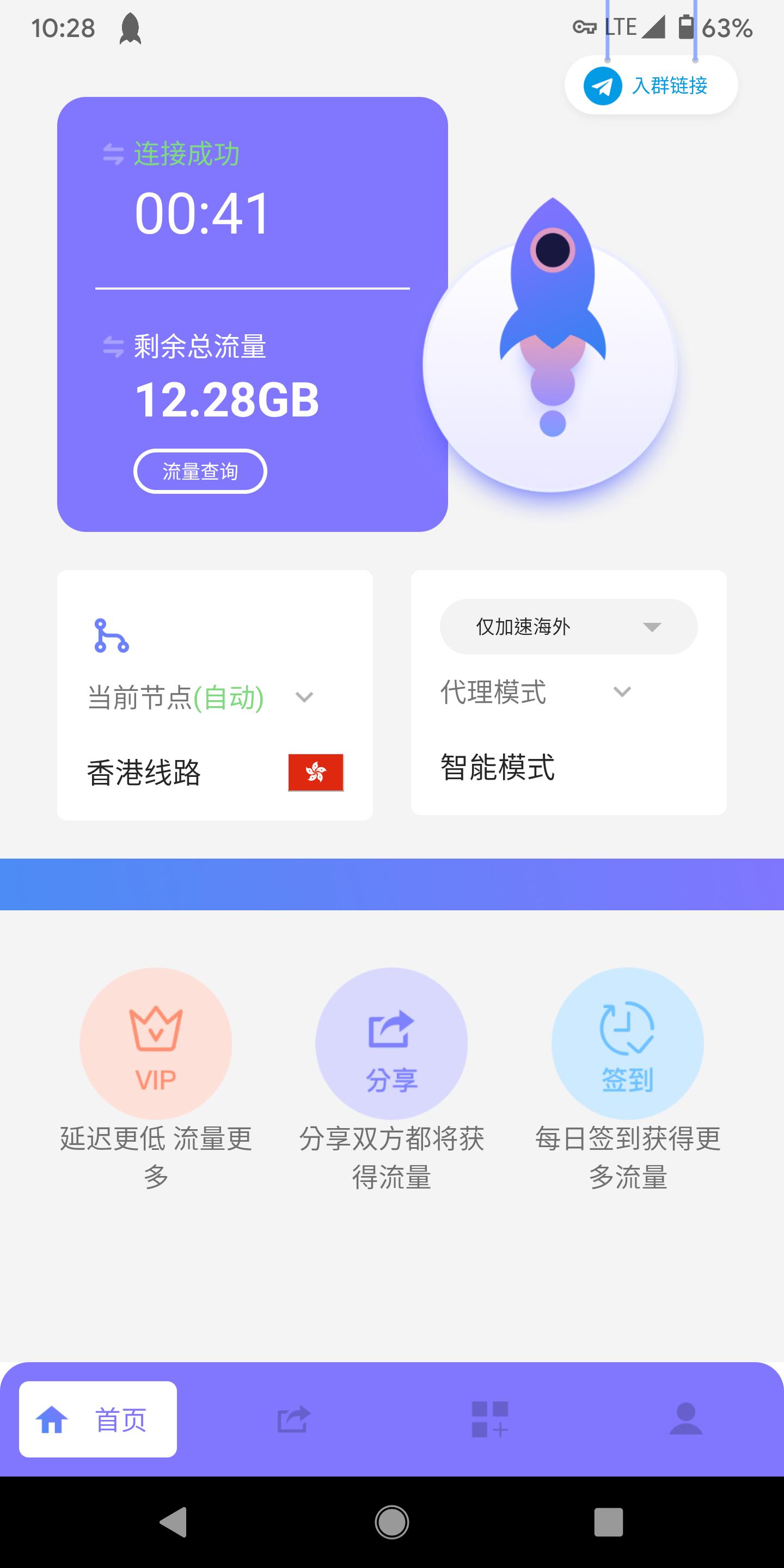784x1568 pixels.
Task: Tap the Telegram icon next to 入群链接
Action: [603, 87]
